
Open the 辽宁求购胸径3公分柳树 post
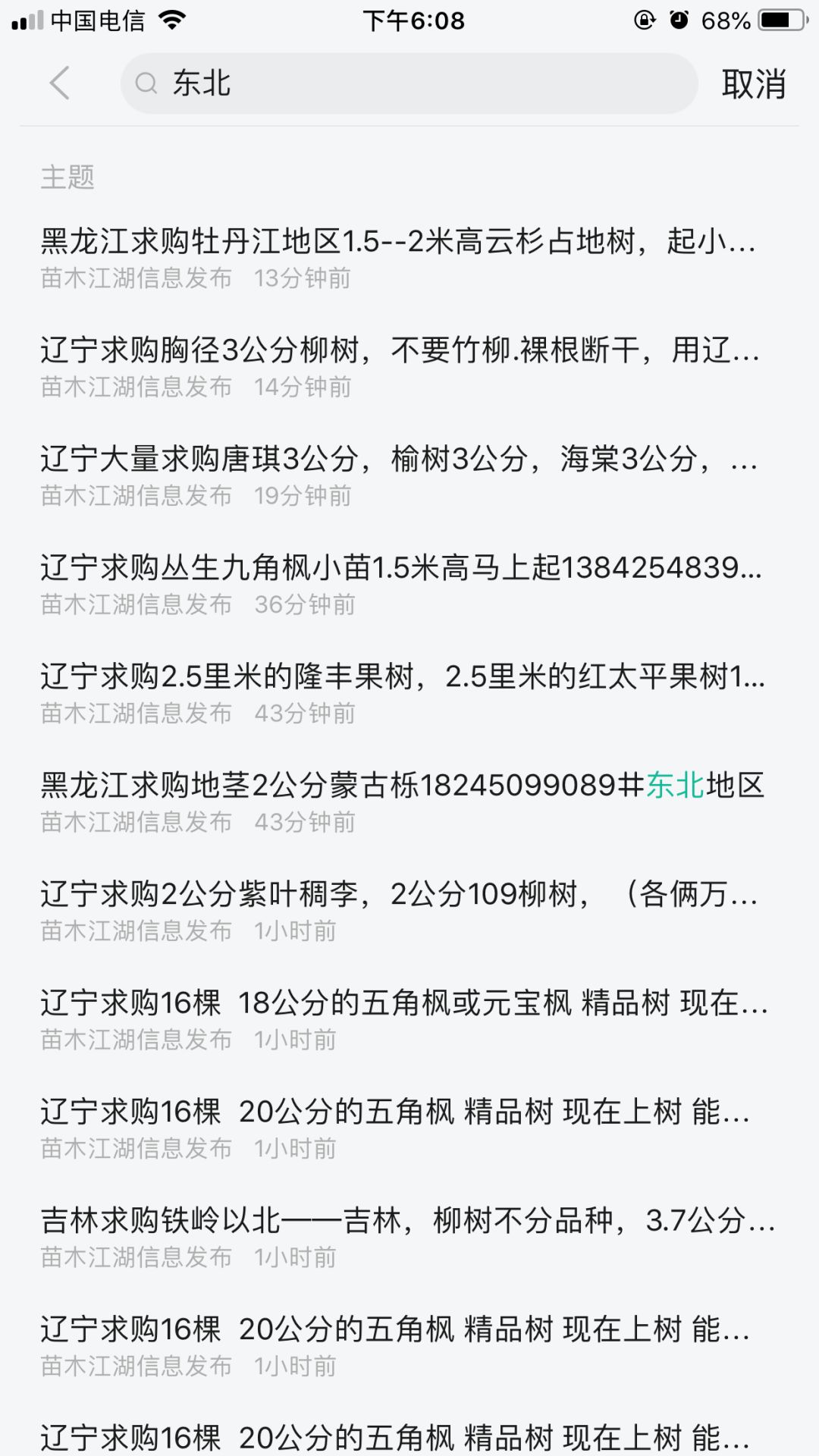tap(409, 367)
